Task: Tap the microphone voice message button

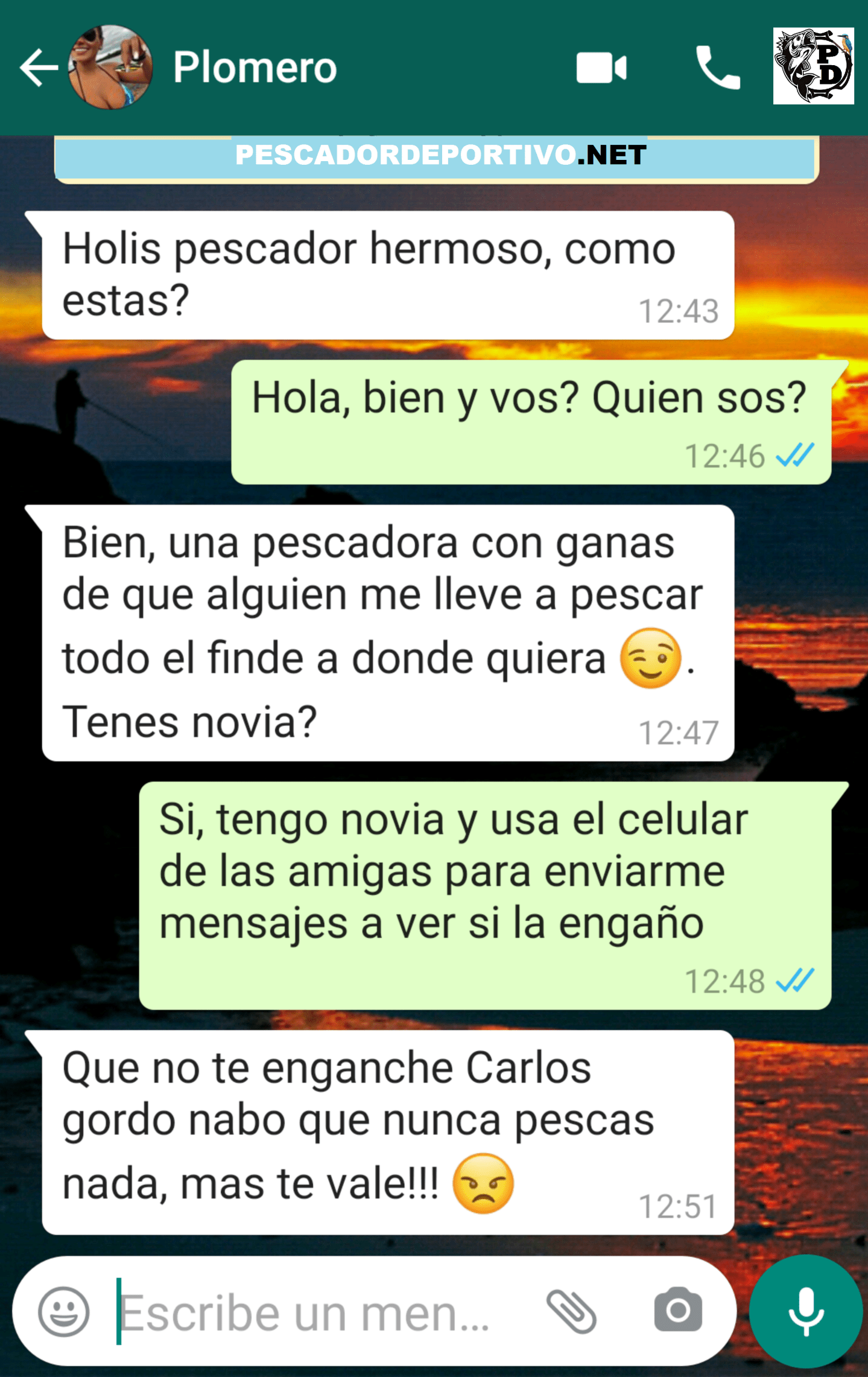Action: click(805, 1312)
